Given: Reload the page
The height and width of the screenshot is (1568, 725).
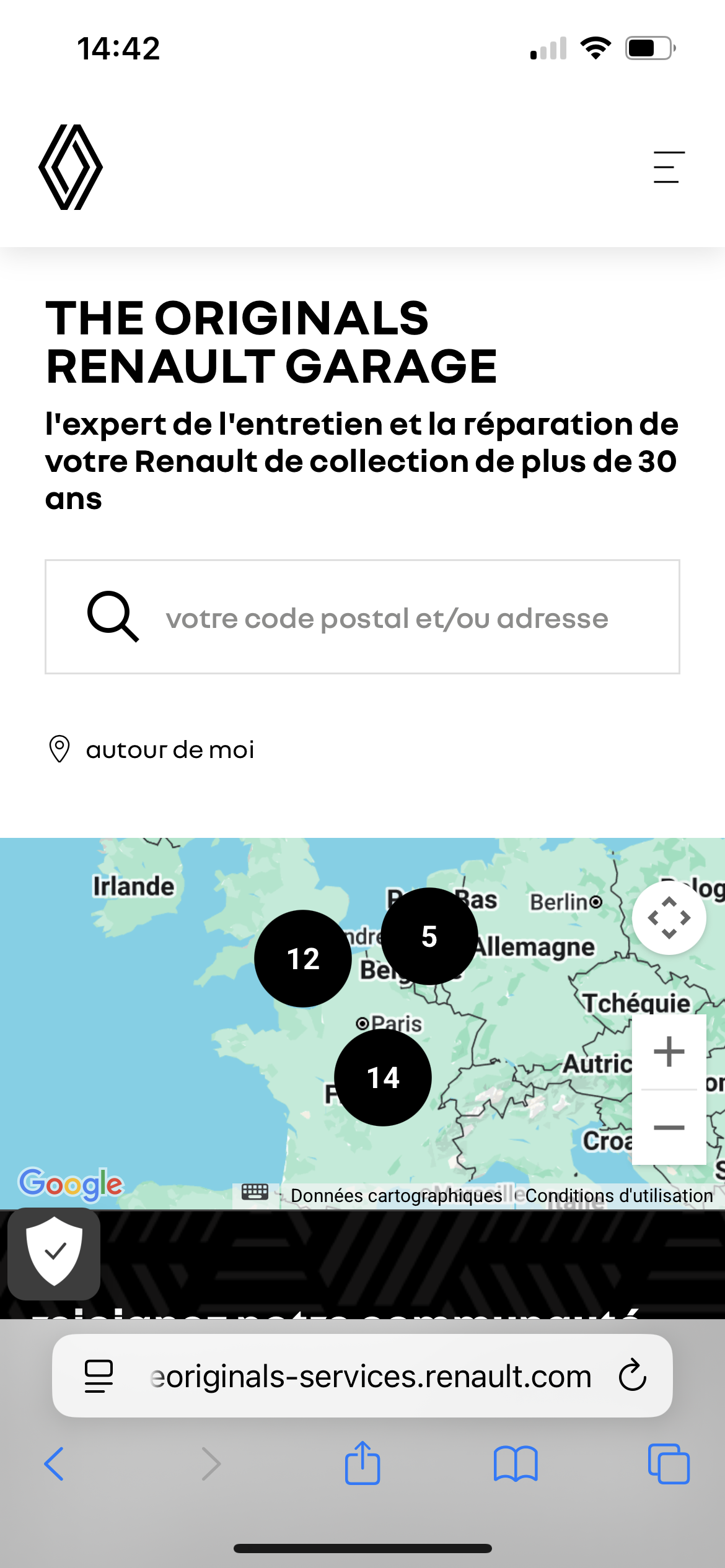Looking at the screenshot, I should coord(633,1375).
